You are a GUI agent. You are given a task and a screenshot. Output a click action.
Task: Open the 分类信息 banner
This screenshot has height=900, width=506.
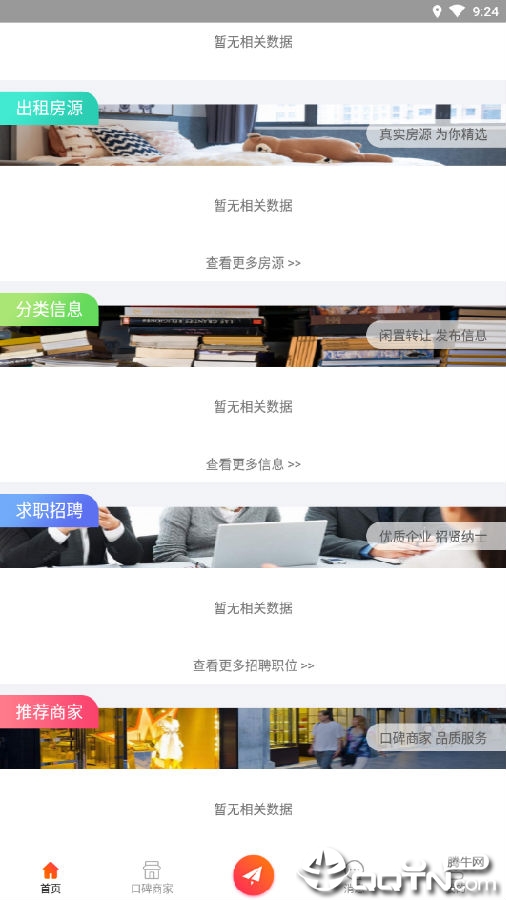pos(253,330)
